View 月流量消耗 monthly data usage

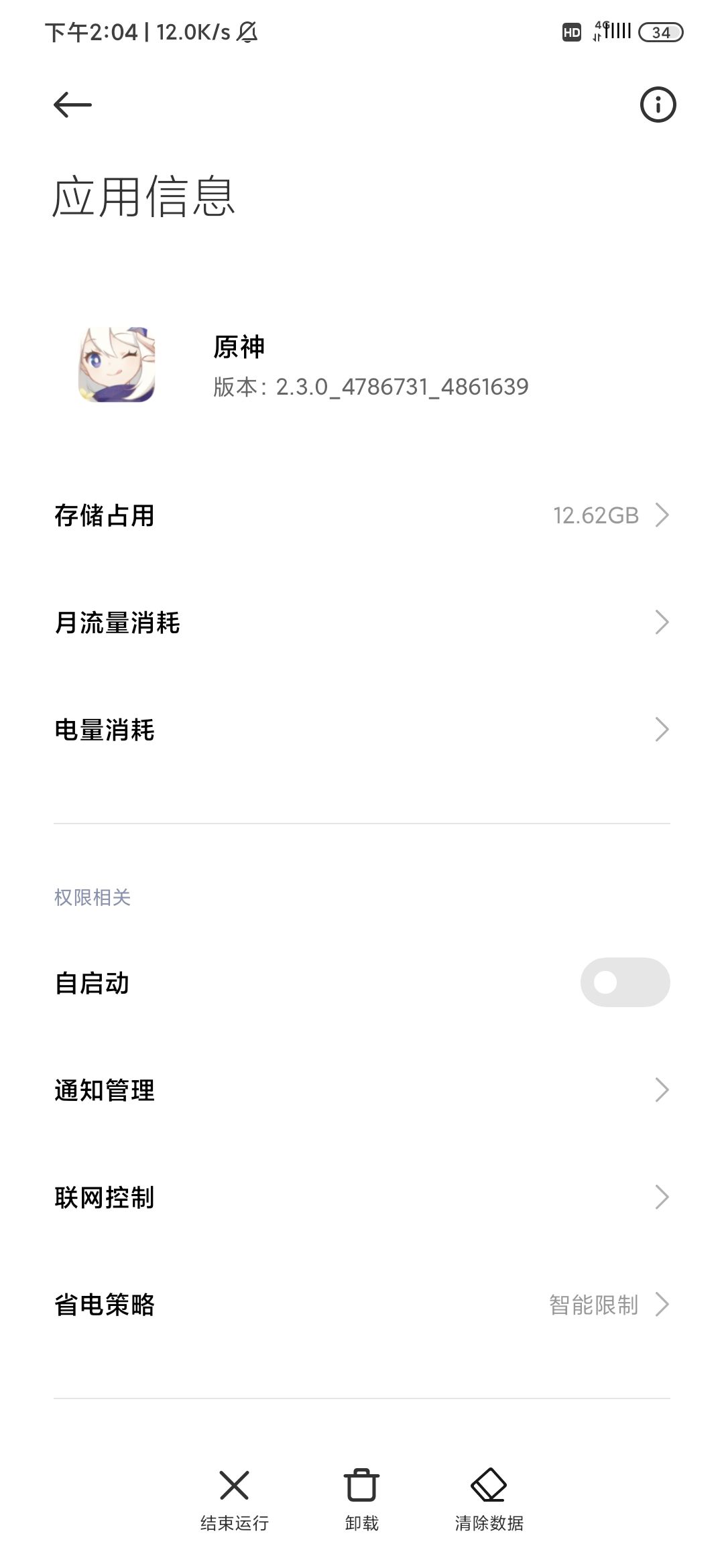coord(362,623)
